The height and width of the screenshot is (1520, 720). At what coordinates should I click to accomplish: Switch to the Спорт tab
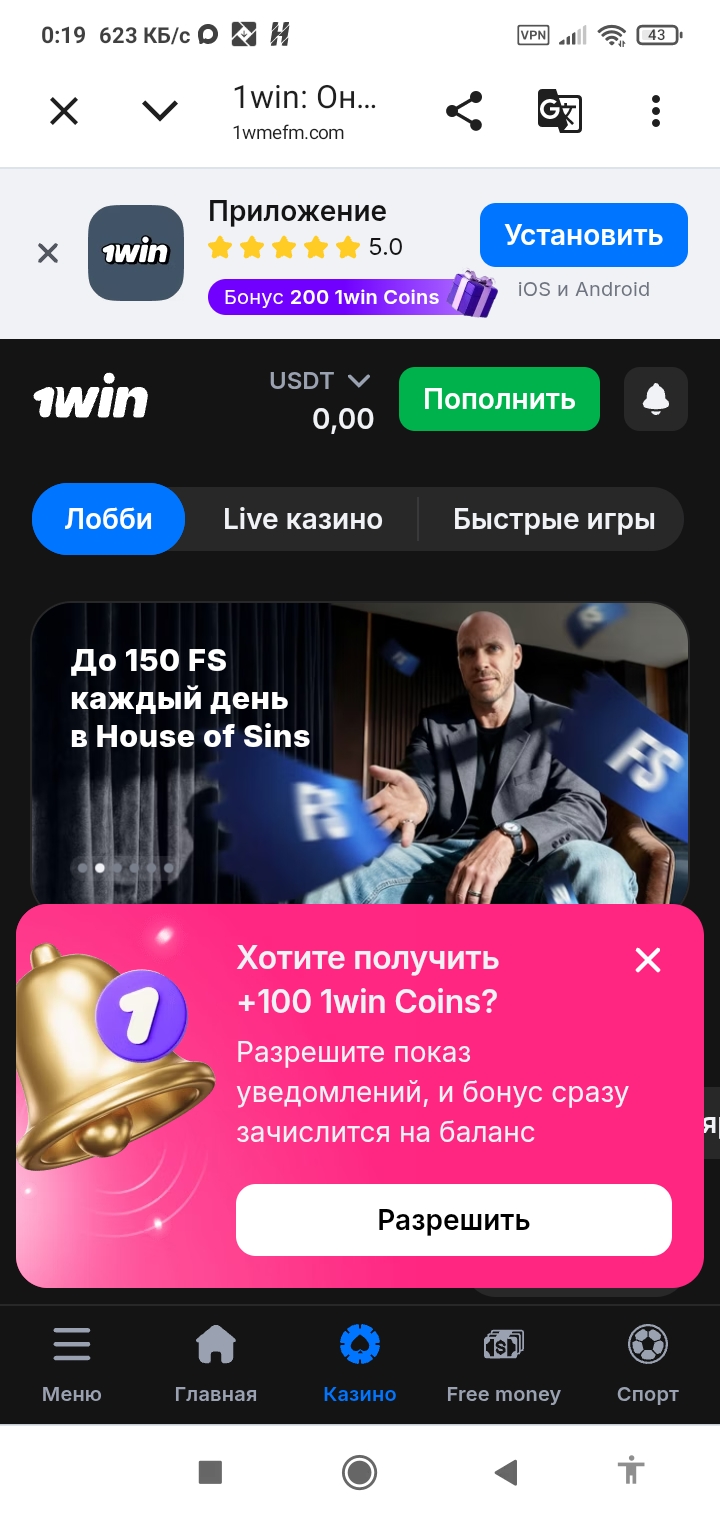(648, 1364)
